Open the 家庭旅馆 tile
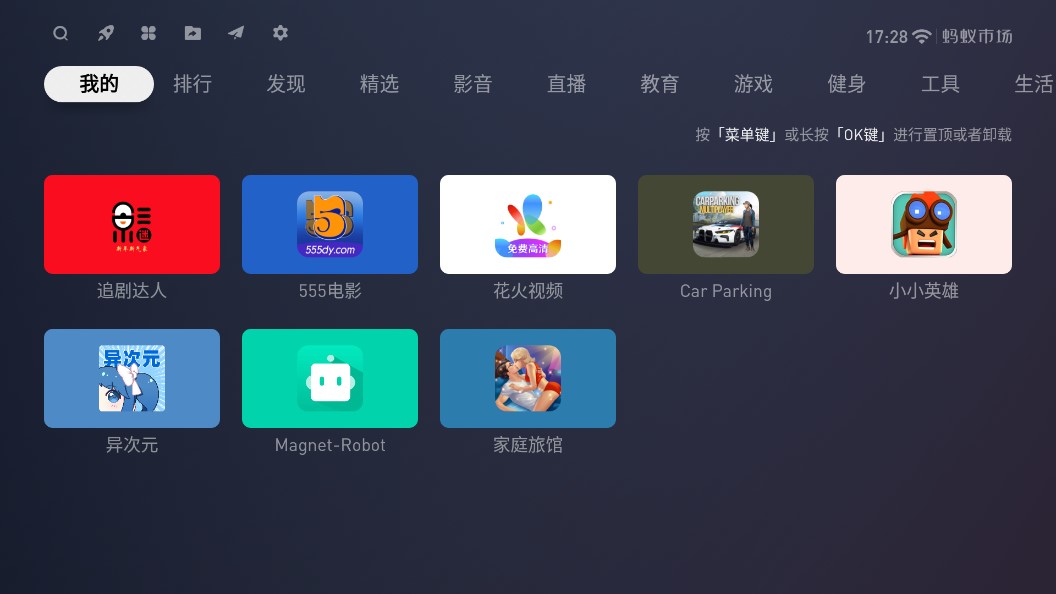This screenshot has width=1056, height=594. click(x=528, y=379)
